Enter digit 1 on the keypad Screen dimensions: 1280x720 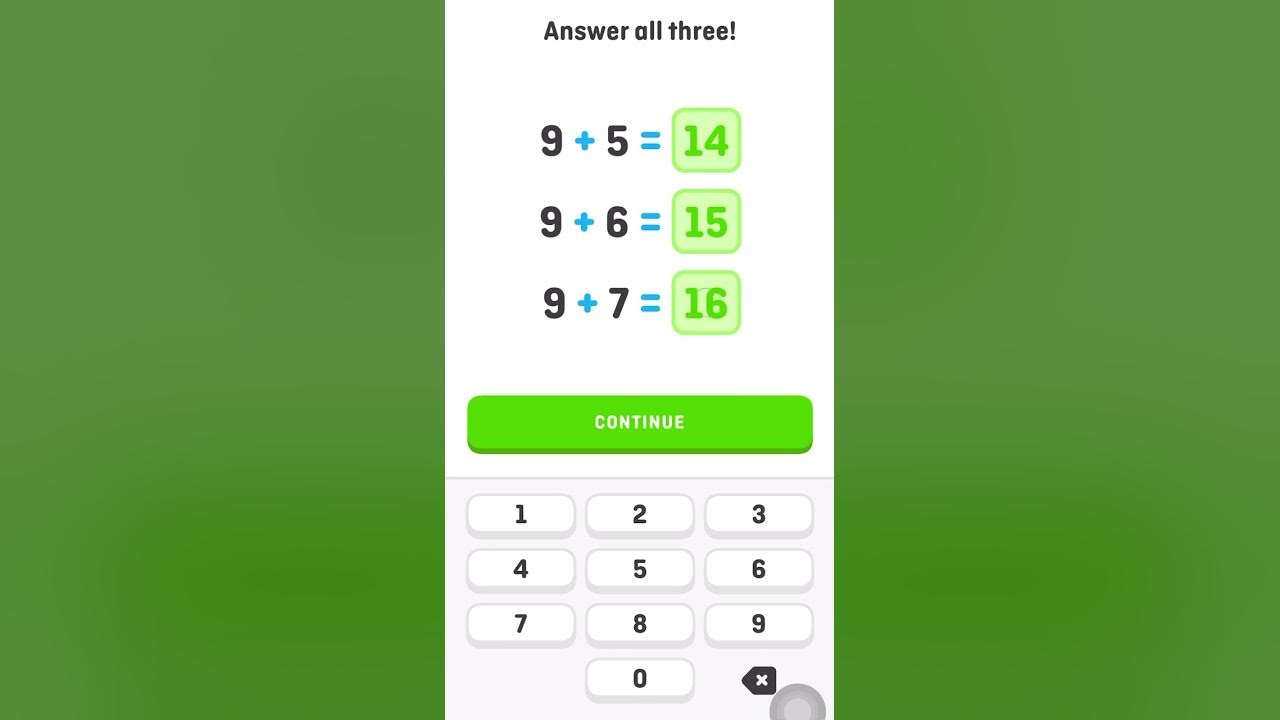pos(520,514)
